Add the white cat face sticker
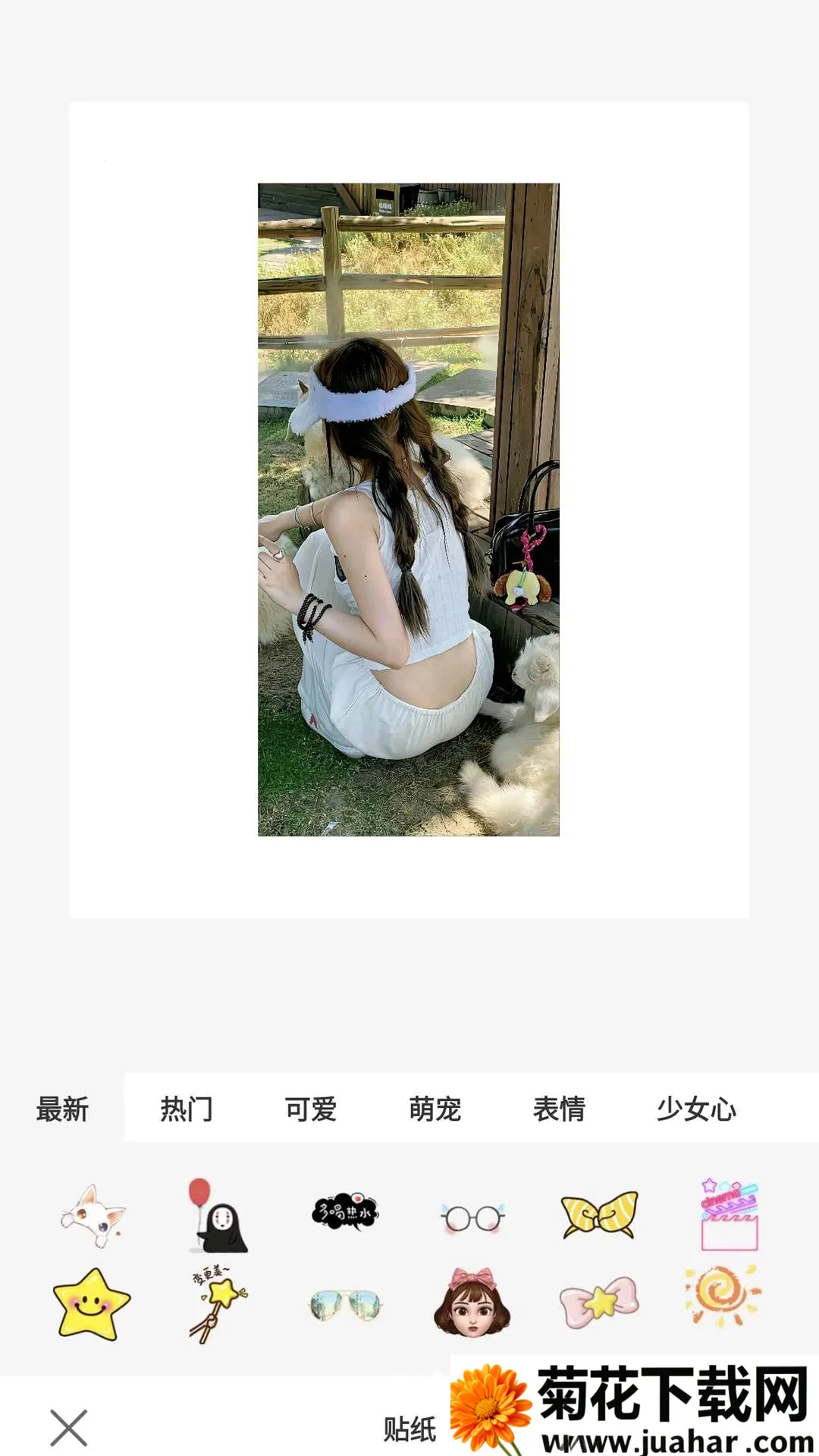819x1456 pixels. click(x=93, y=1216)
